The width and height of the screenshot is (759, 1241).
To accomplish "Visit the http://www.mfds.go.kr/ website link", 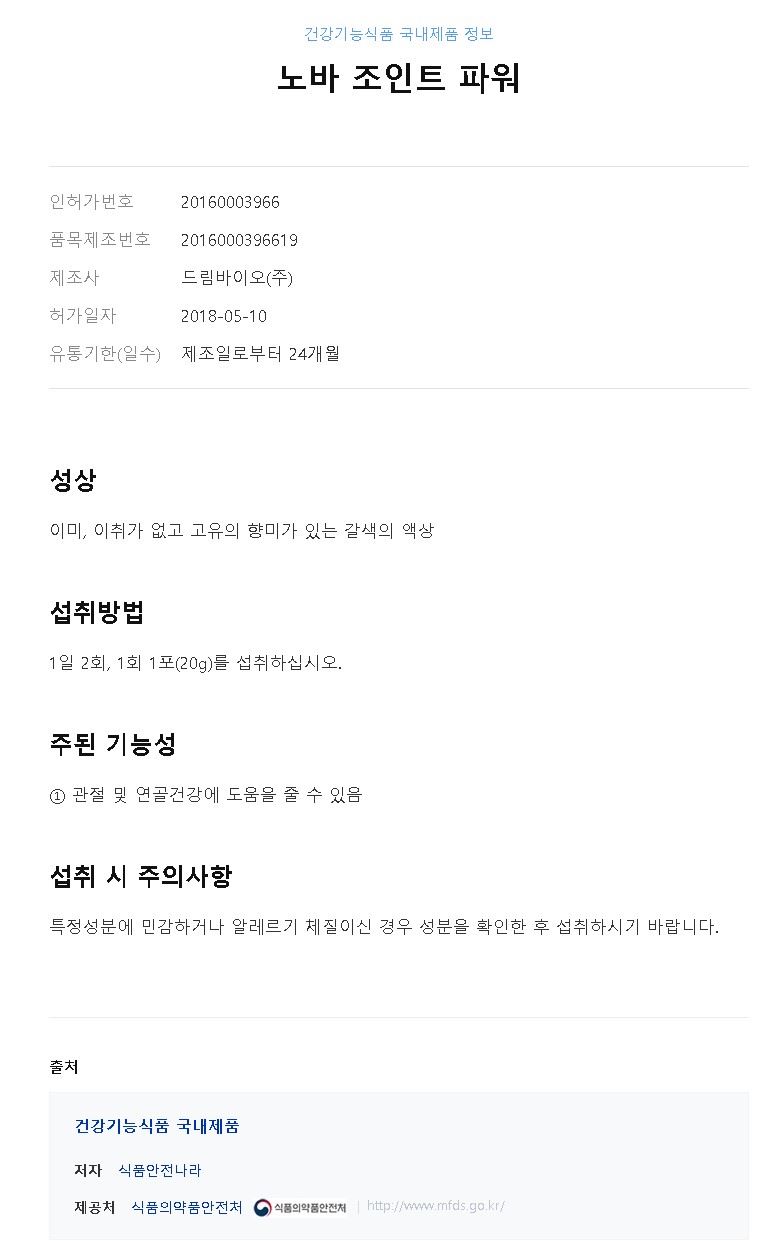I will point(436,1206).
